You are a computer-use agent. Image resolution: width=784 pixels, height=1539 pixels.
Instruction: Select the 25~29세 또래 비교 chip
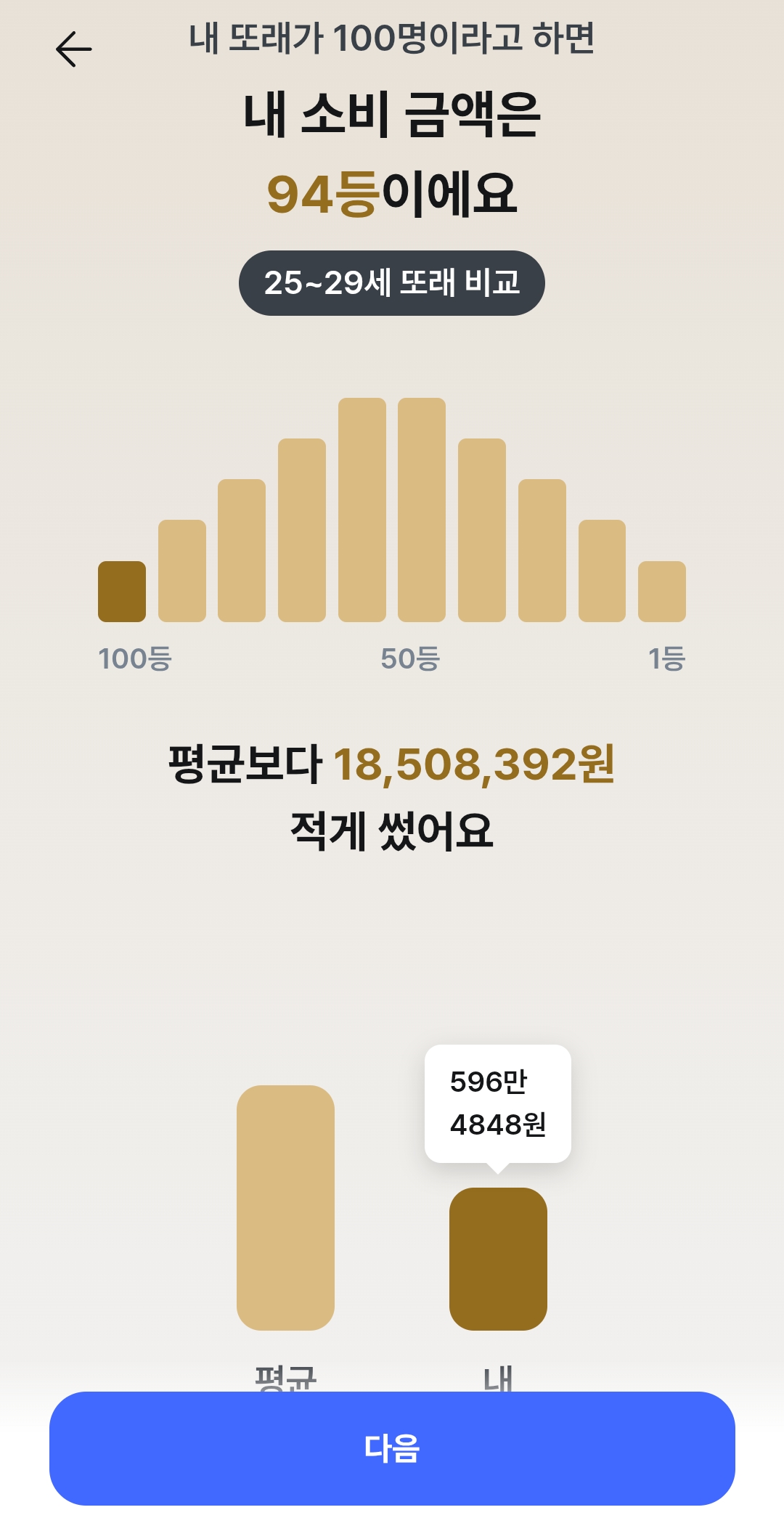point(392,283)
